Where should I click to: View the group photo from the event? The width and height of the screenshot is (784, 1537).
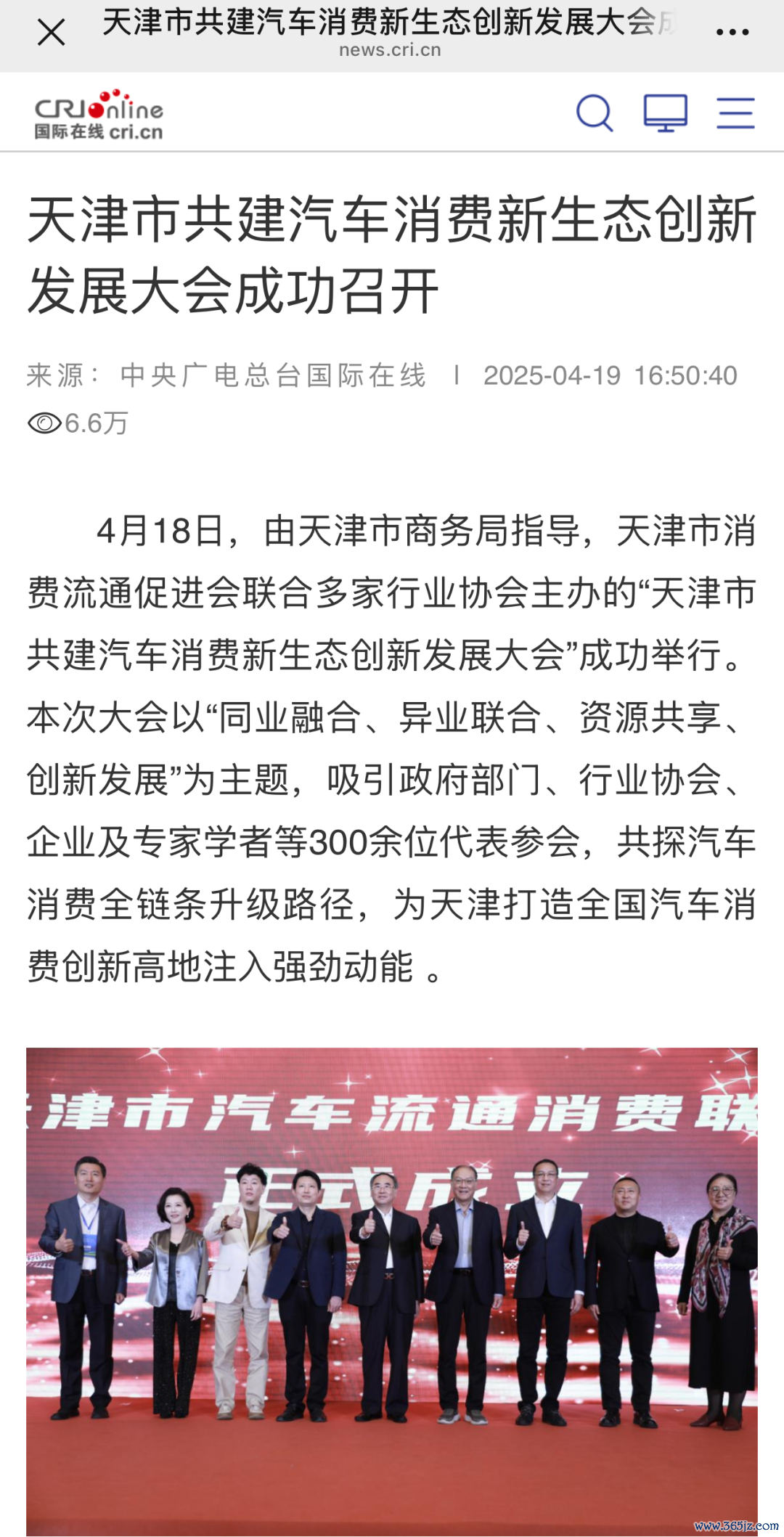point(392,1291)
